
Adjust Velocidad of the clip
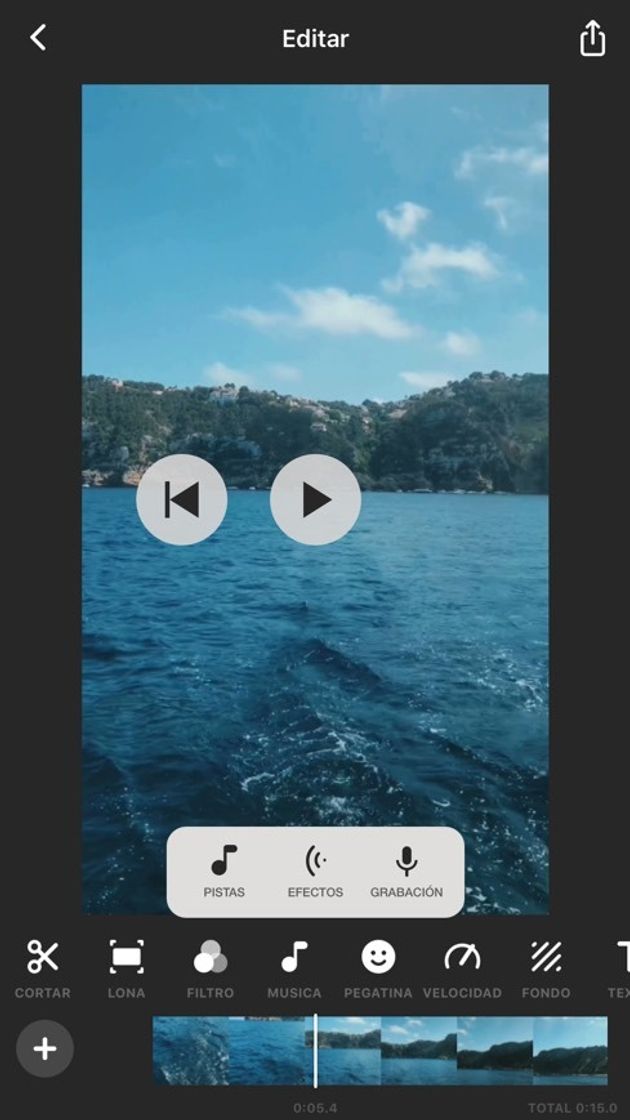pos(462,967)
